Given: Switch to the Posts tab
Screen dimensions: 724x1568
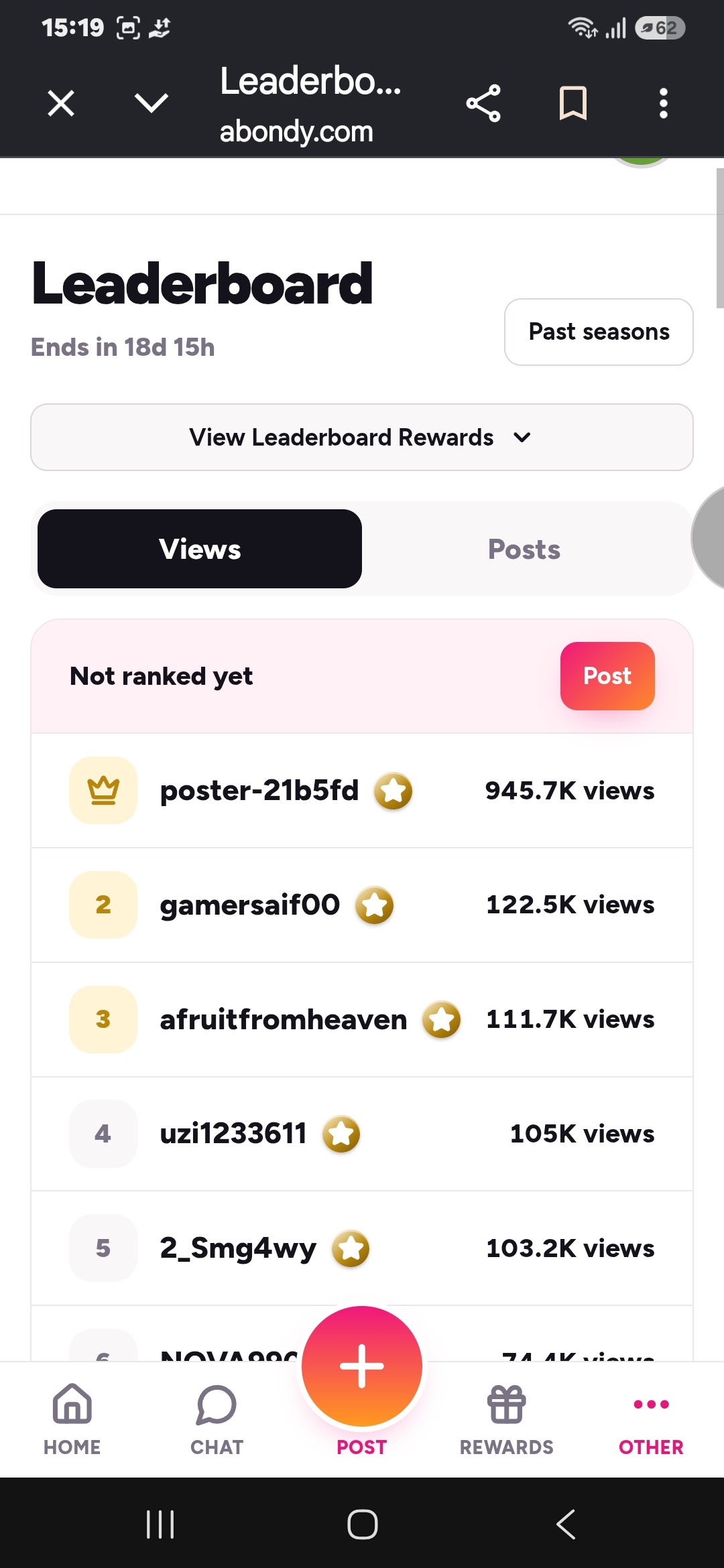Looking at the screenshot, I should (524, 549).
